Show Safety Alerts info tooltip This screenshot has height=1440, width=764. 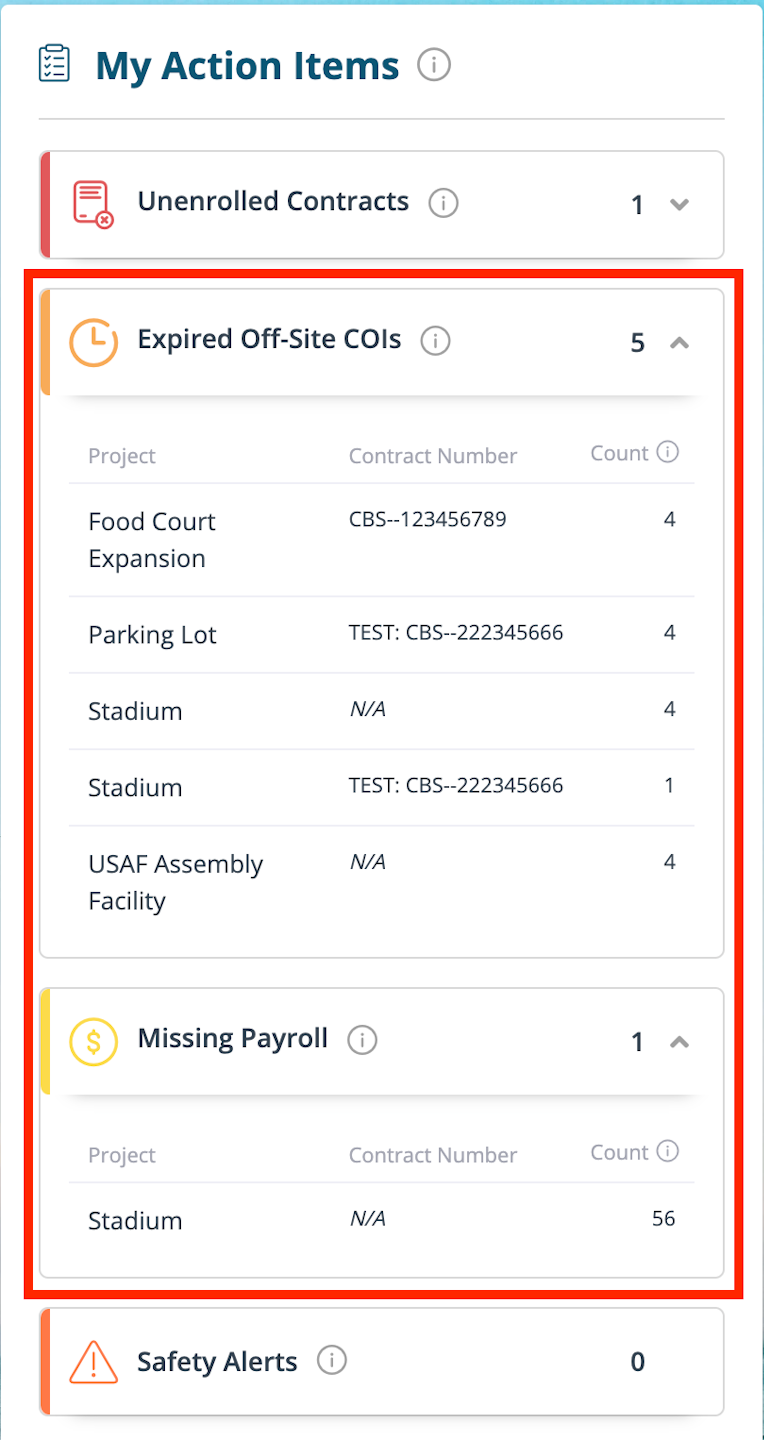point(332,1361)
